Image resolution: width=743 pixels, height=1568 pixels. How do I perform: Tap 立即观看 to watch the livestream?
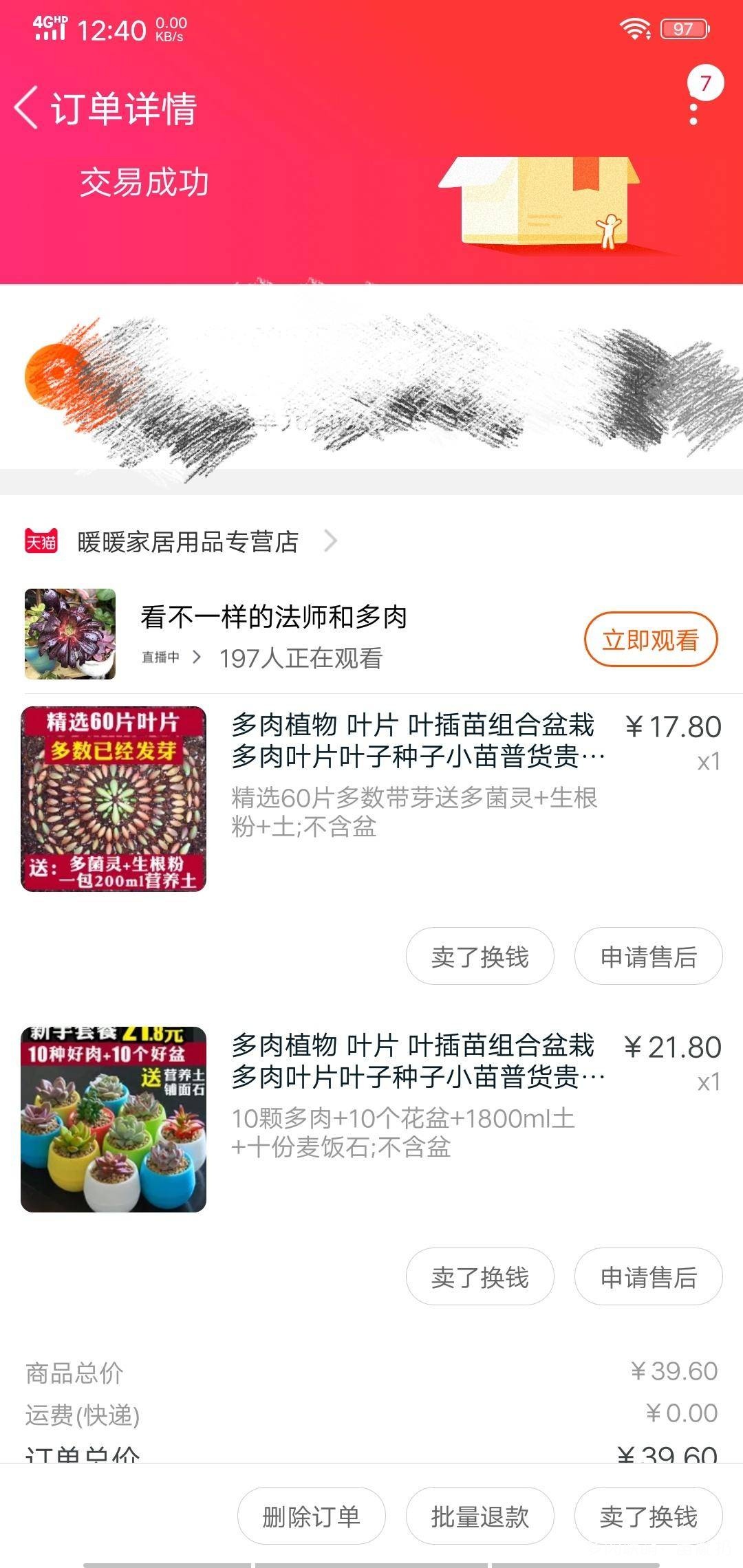[651, 640]
